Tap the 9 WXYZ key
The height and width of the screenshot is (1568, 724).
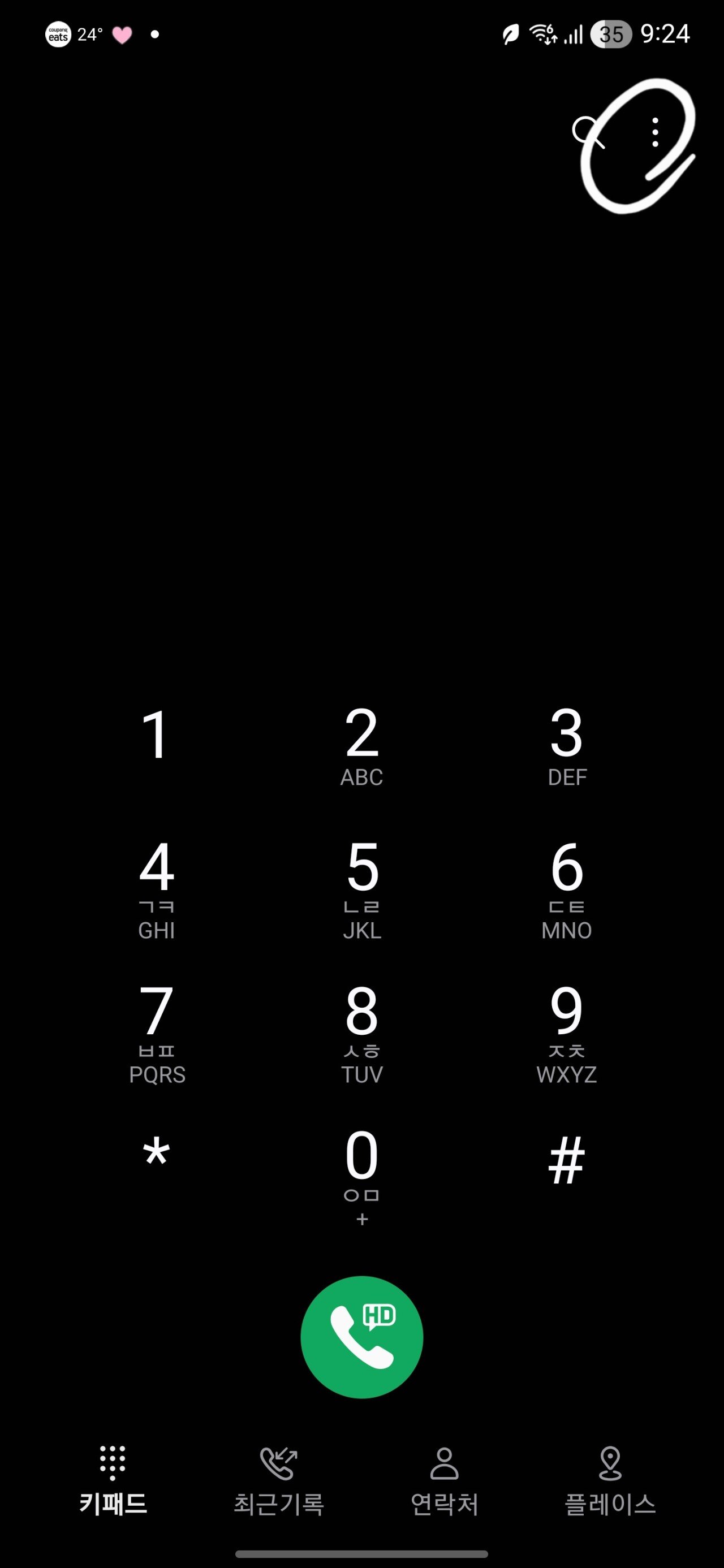tap(567, 1034)
